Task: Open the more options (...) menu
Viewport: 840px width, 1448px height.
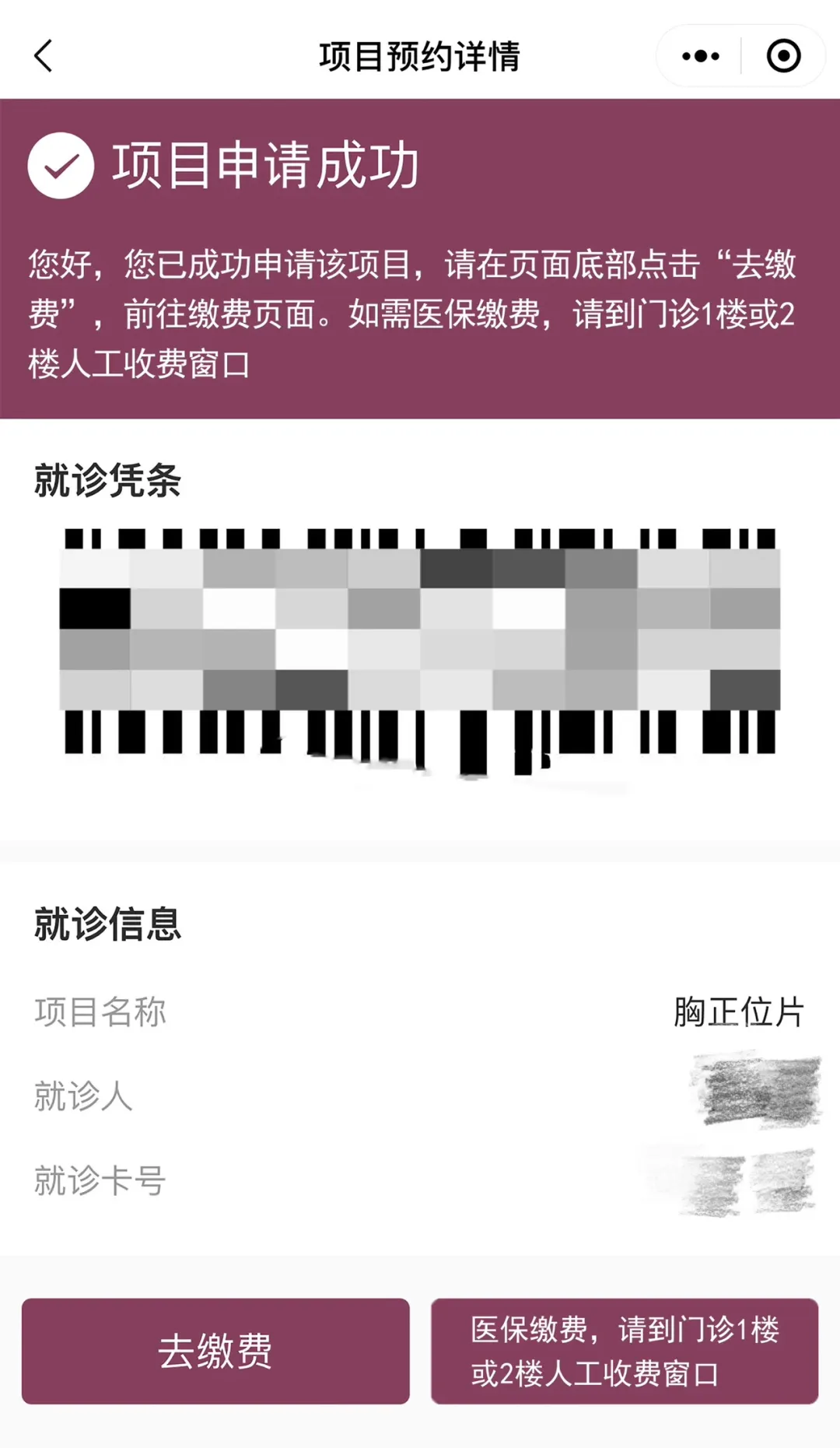Action: (698, 55)
